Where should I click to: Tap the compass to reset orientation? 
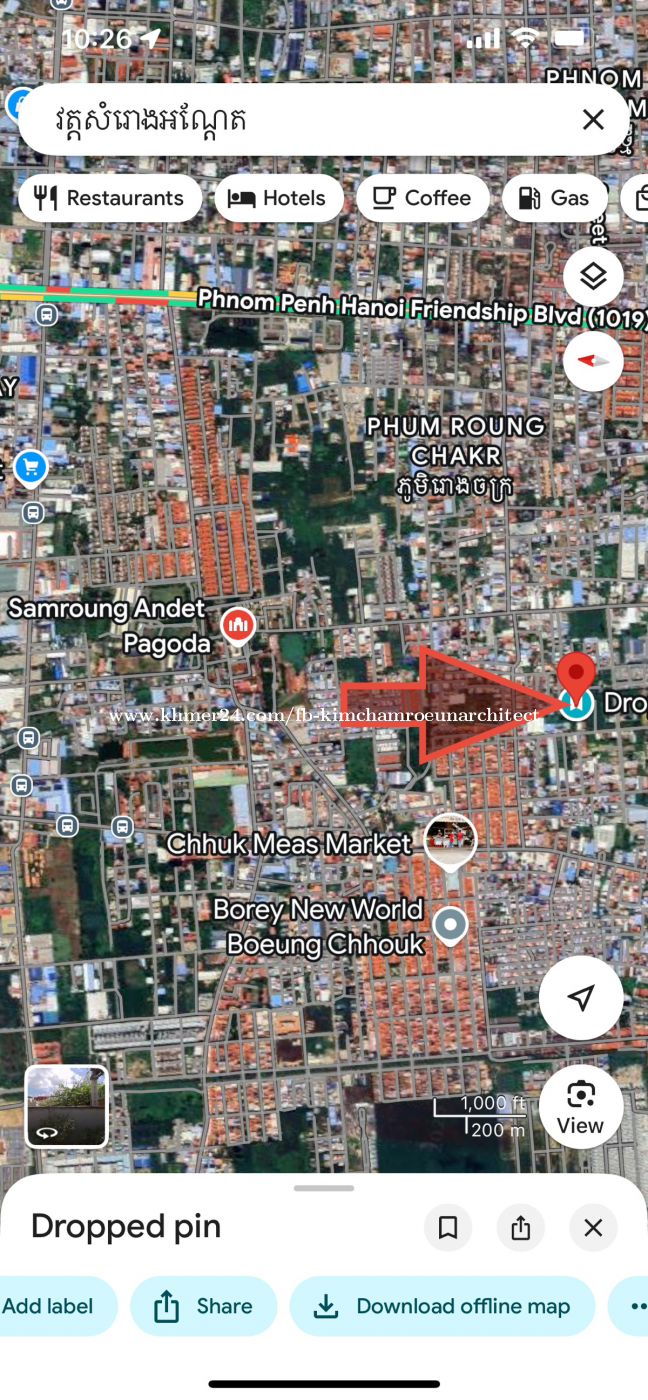(x=593, y=361)
